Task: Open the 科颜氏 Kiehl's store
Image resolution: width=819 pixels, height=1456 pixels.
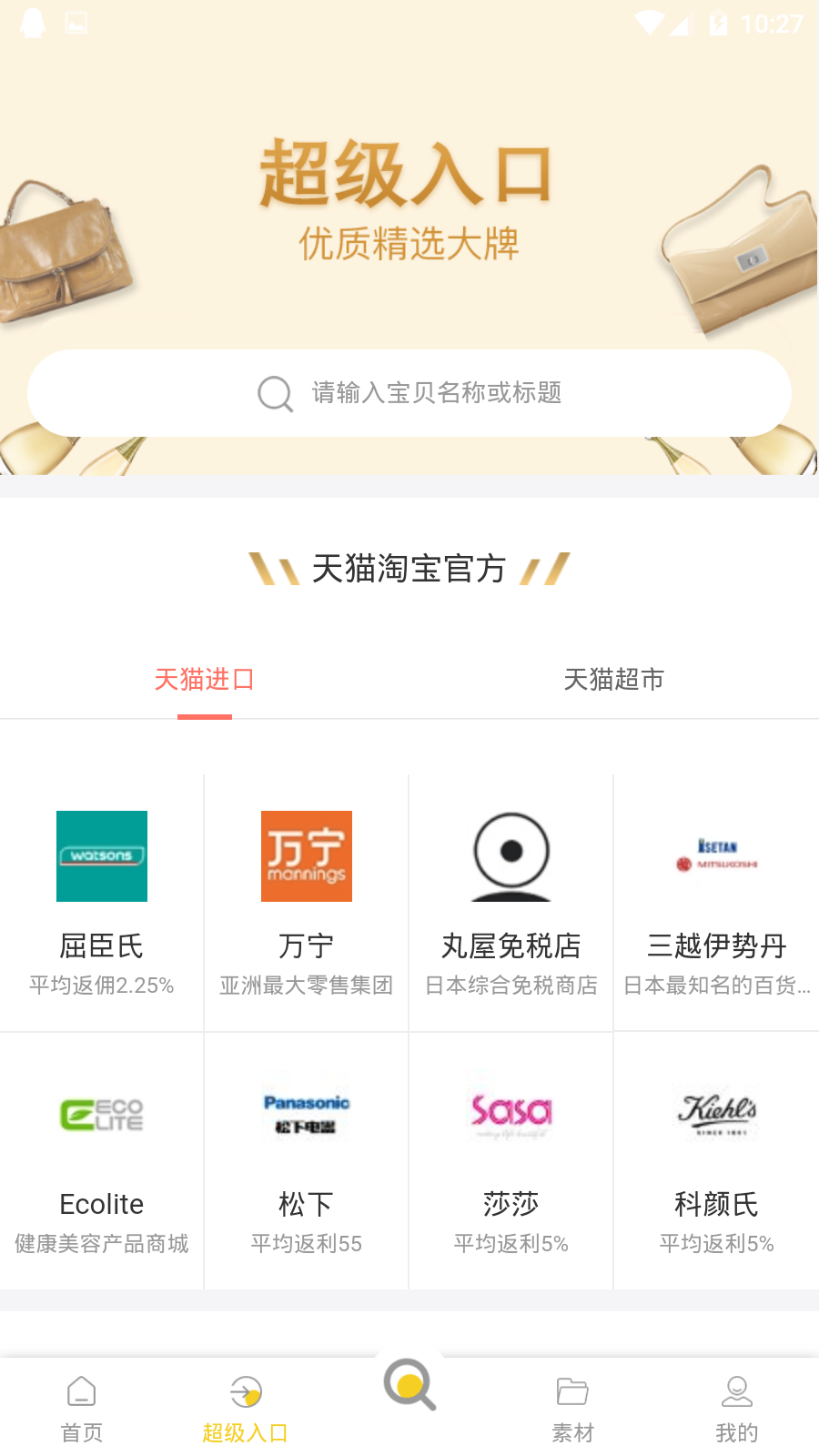Action: pos(716,1160)
